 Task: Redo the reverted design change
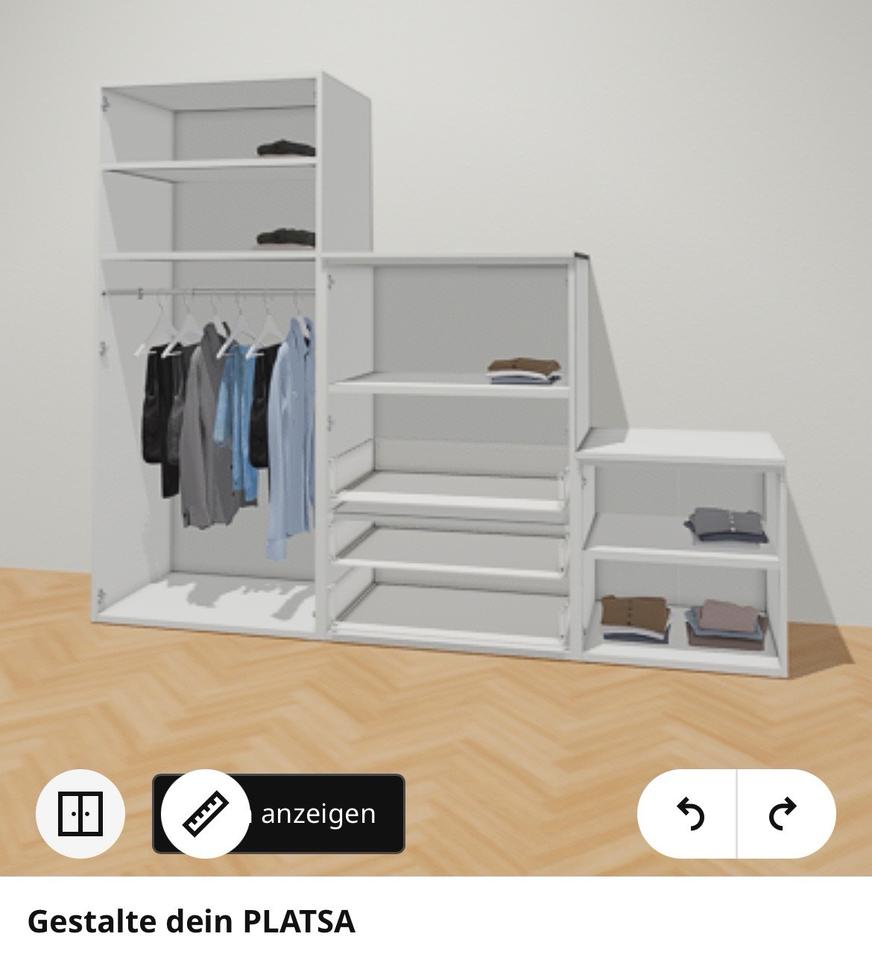(x=783, y=814)
